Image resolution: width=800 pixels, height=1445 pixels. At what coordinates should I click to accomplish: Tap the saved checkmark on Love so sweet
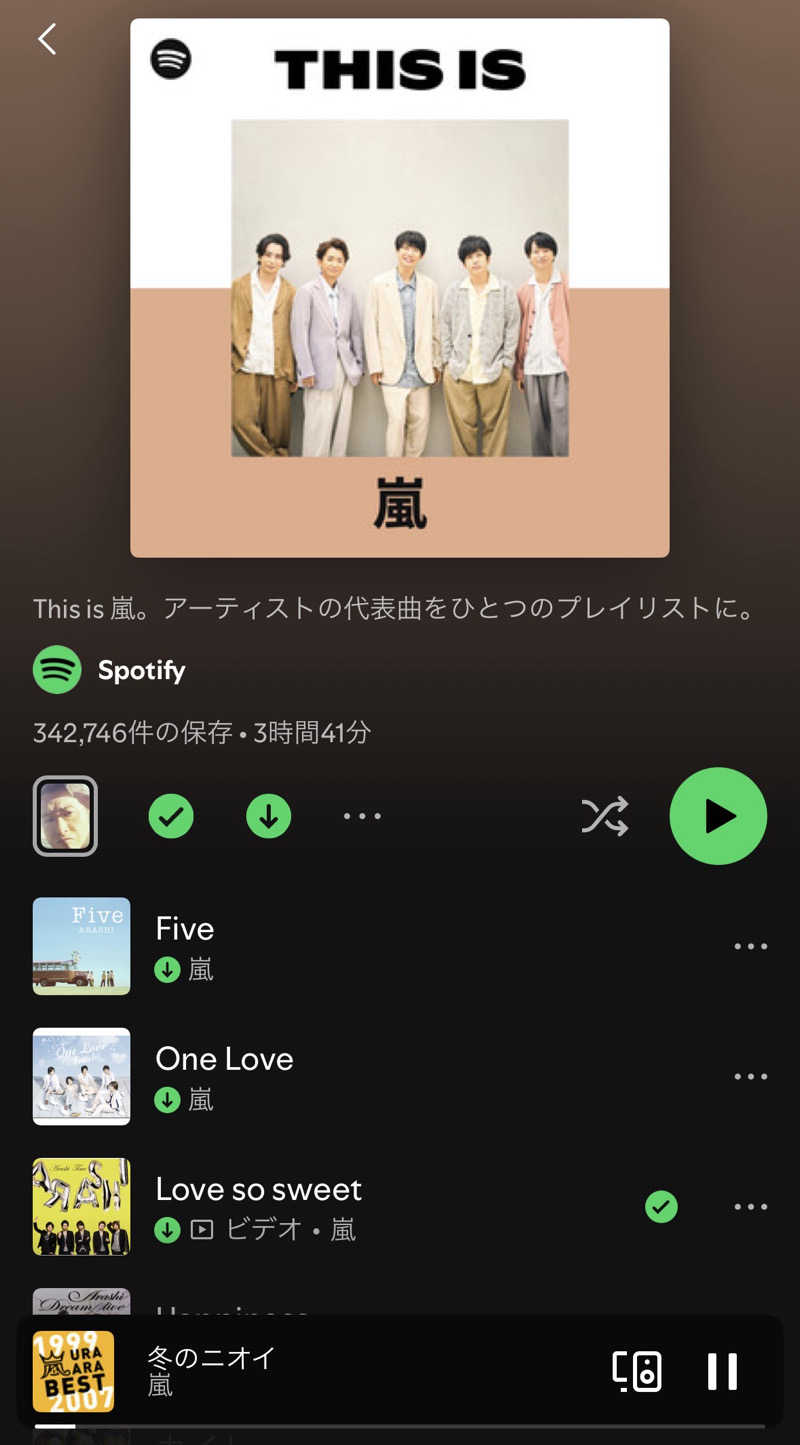661,1207
